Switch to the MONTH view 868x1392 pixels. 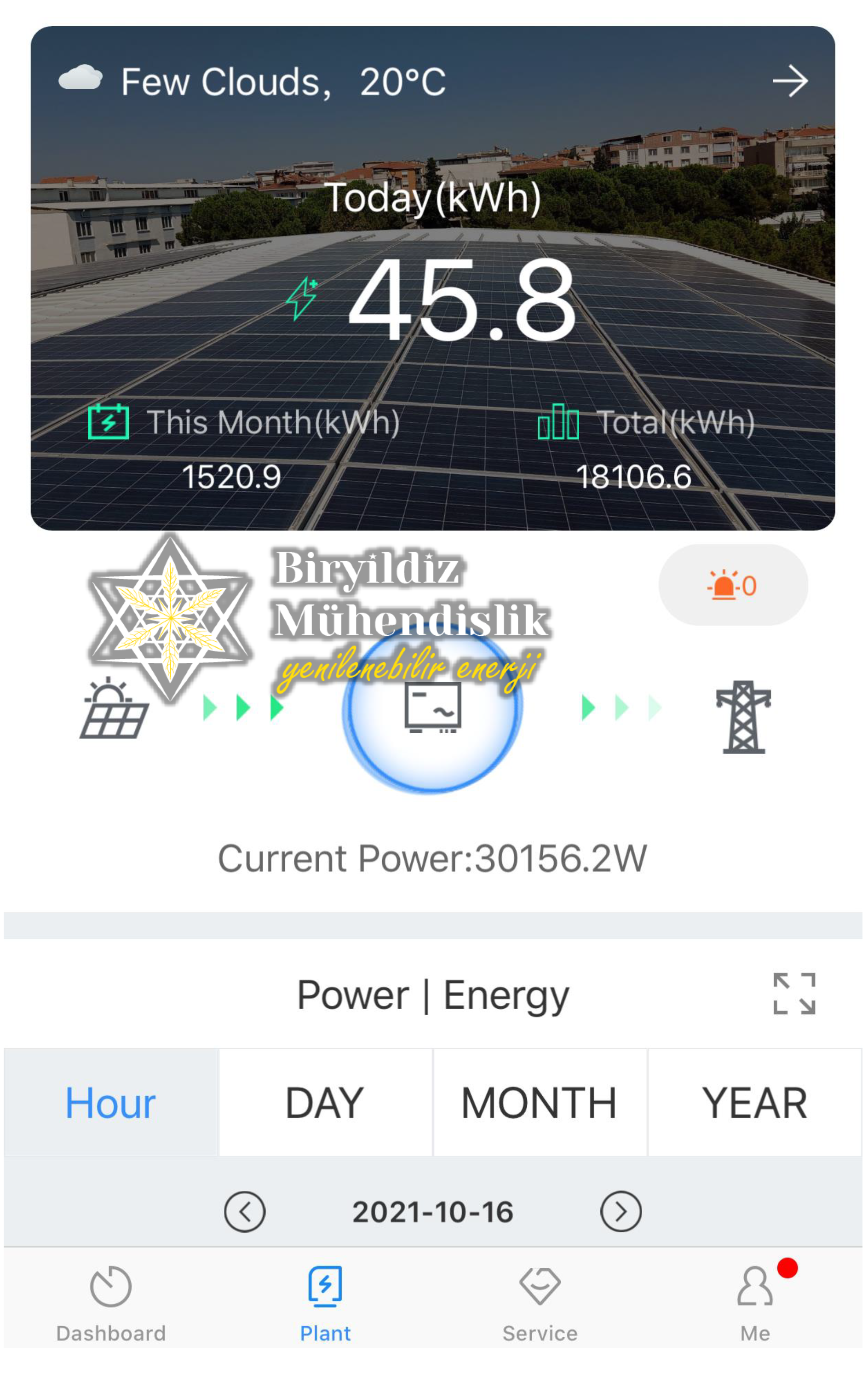pyautogui.click(x=540, y=1103)
